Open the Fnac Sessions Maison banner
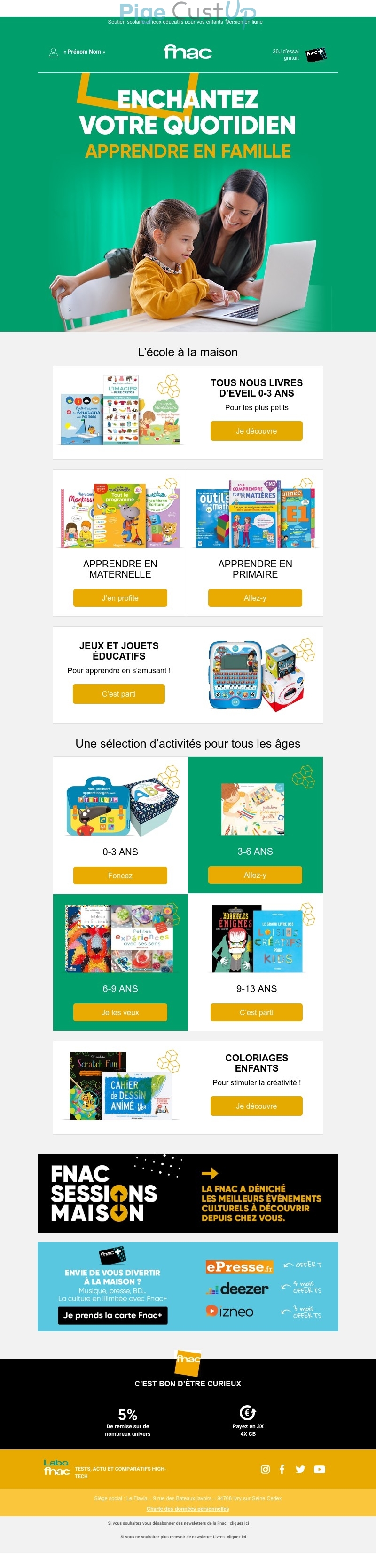 (188, 1193)
